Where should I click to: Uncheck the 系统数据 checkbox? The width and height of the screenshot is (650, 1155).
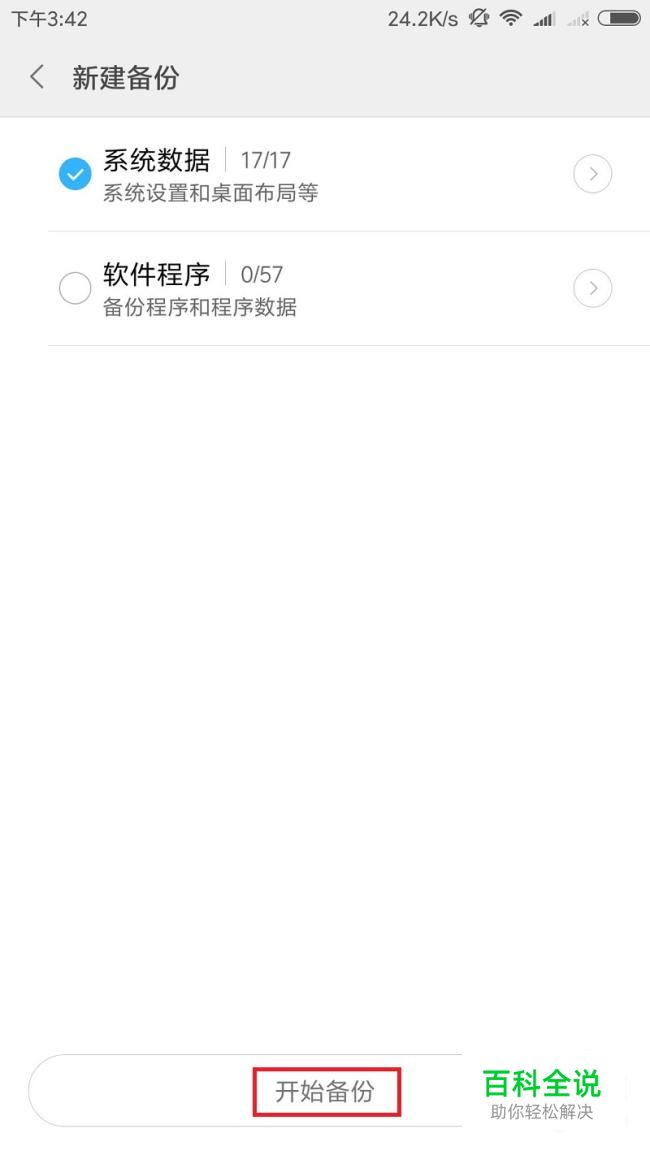tap(75, 175)
